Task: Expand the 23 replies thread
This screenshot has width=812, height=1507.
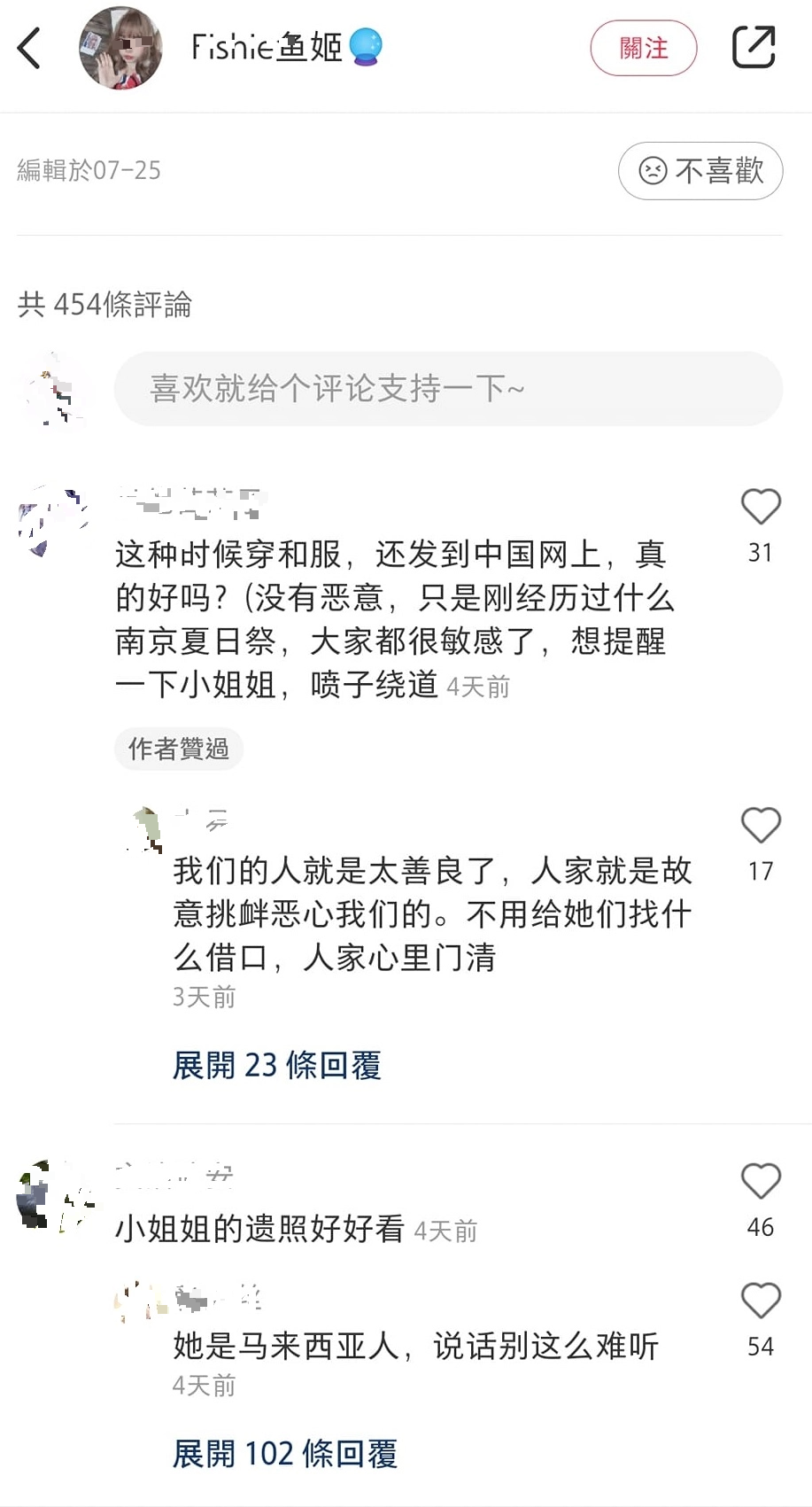Action: click(277, 1066)
